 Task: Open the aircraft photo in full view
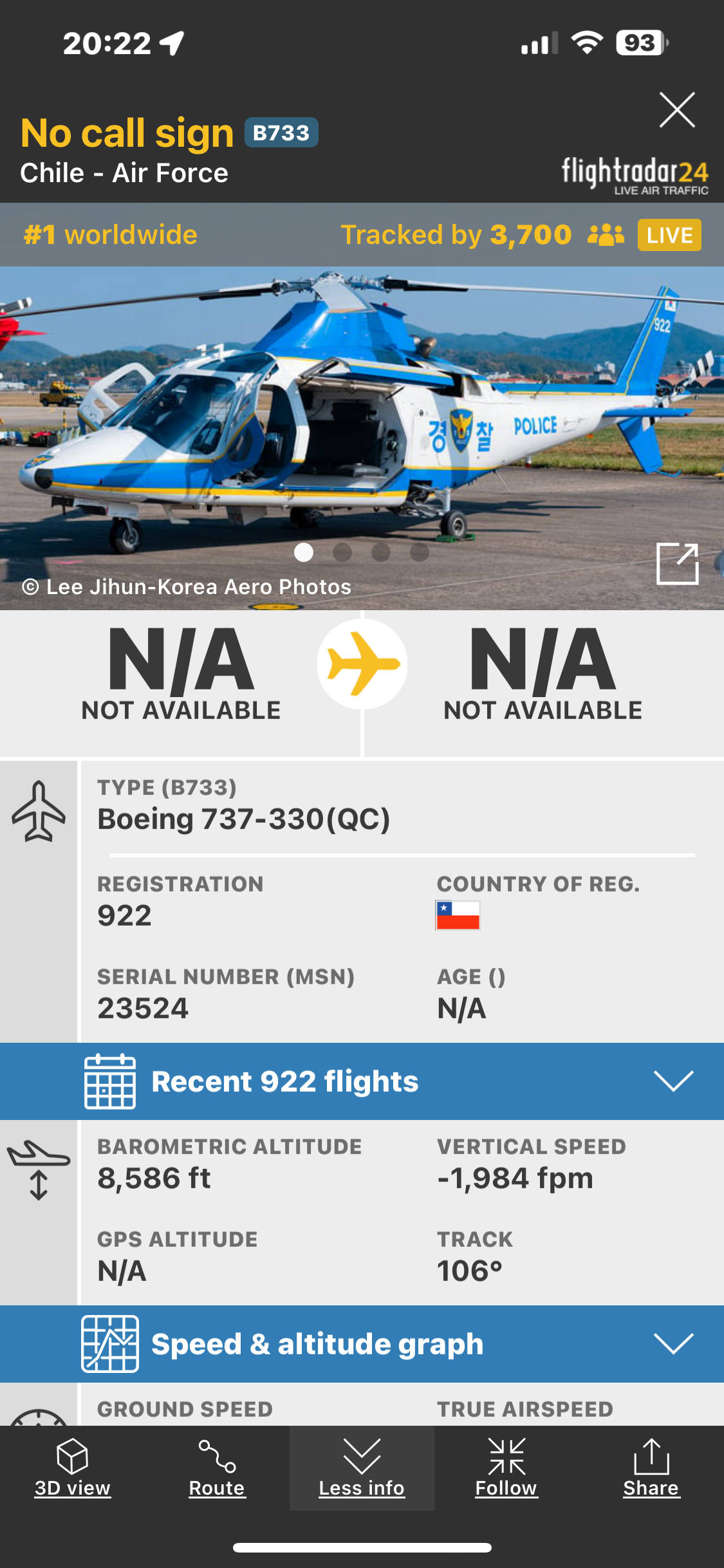(677, 564)
